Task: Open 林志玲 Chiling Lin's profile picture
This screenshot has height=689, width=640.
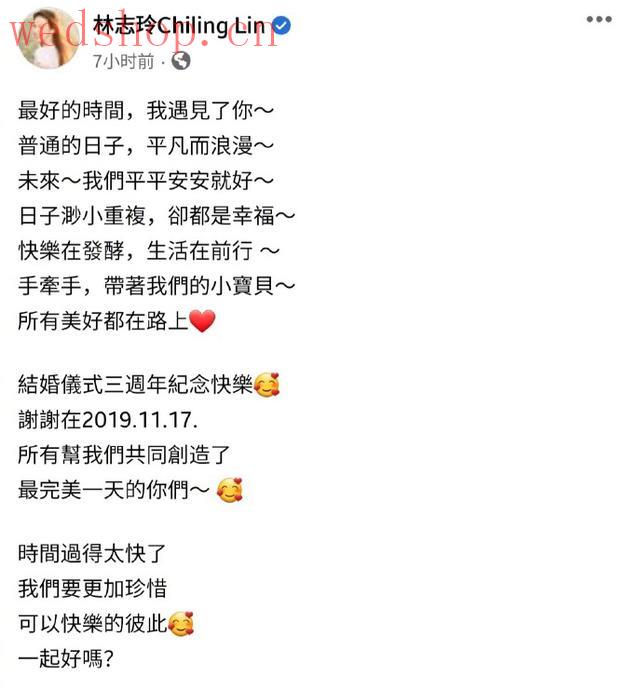Action: (46, 40)
